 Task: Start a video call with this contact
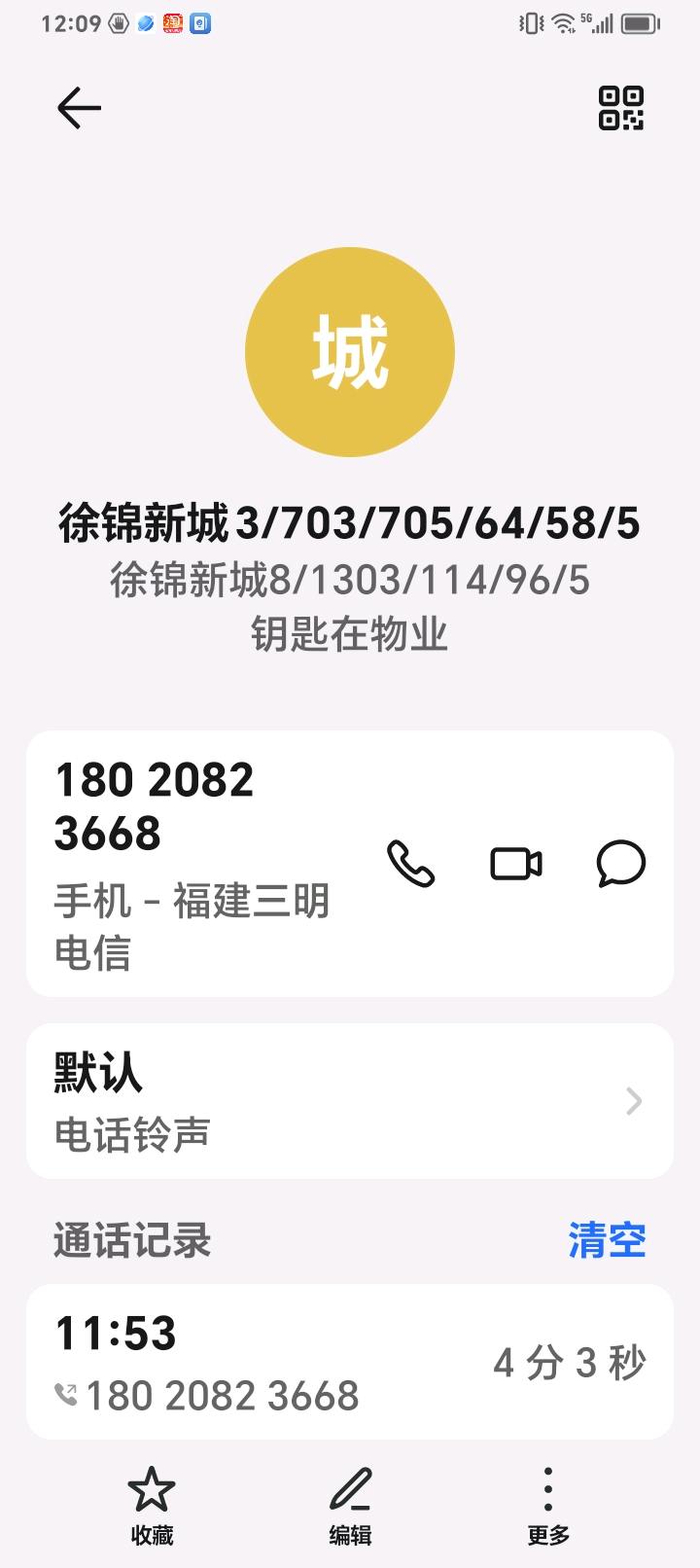pos(516,863)
